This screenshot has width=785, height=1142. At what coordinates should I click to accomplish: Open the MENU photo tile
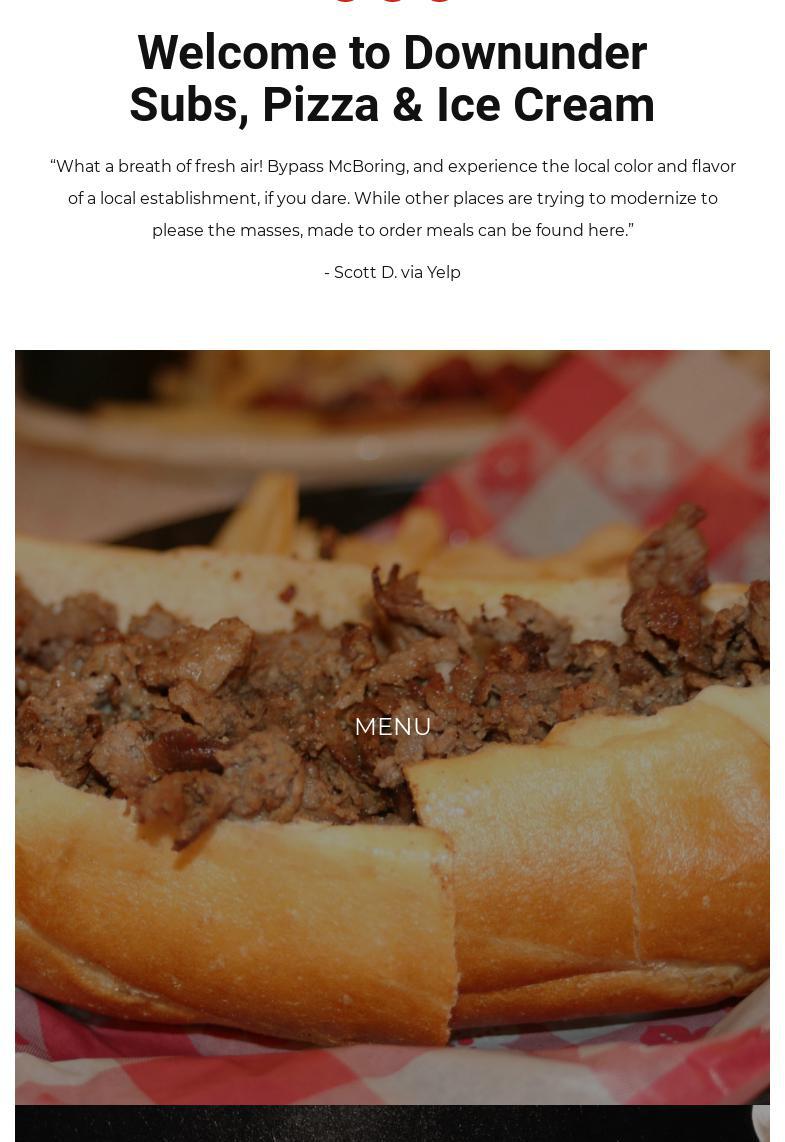click(392, 727)
